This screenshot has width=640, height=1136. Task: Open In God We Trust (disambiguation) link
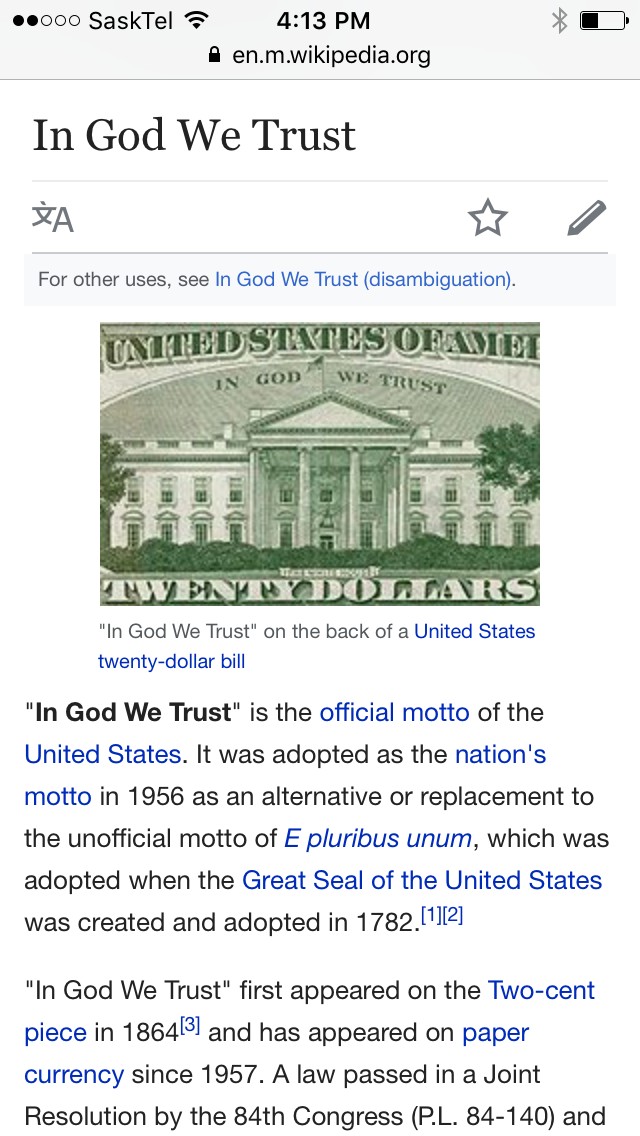coord(363,279)
